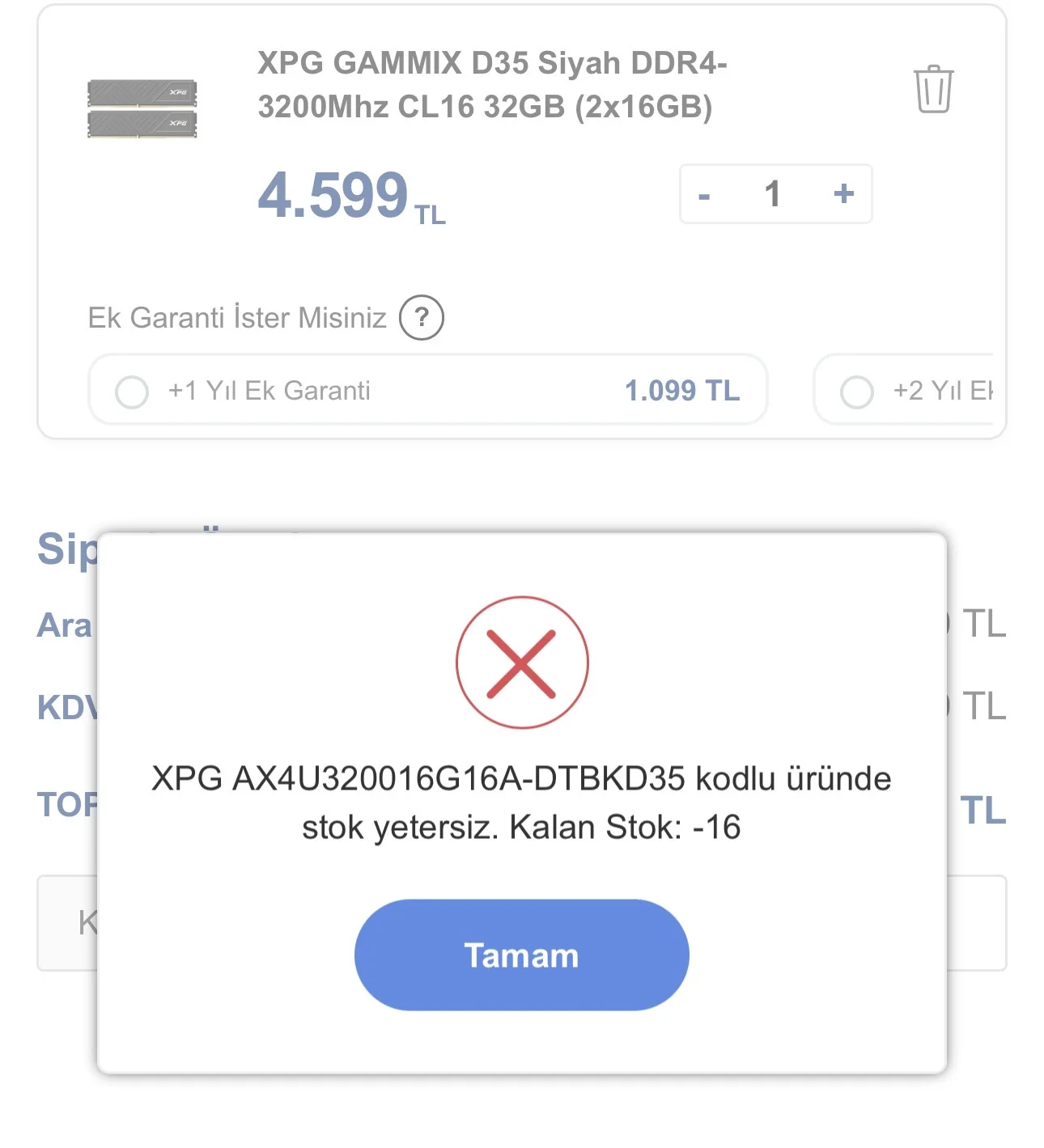
Task: Open the XPG GAMMIX D35 product image
Action: (142, 108)
